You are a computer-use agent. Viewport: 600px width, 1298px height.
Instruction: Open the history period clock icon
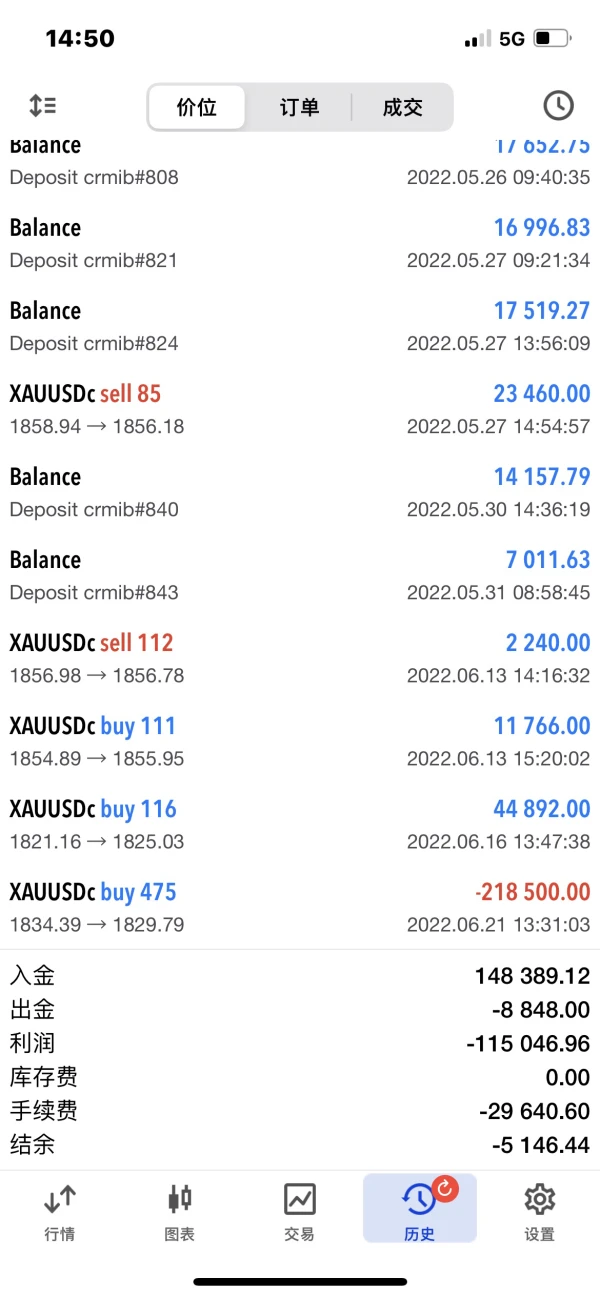click(558, 105)
